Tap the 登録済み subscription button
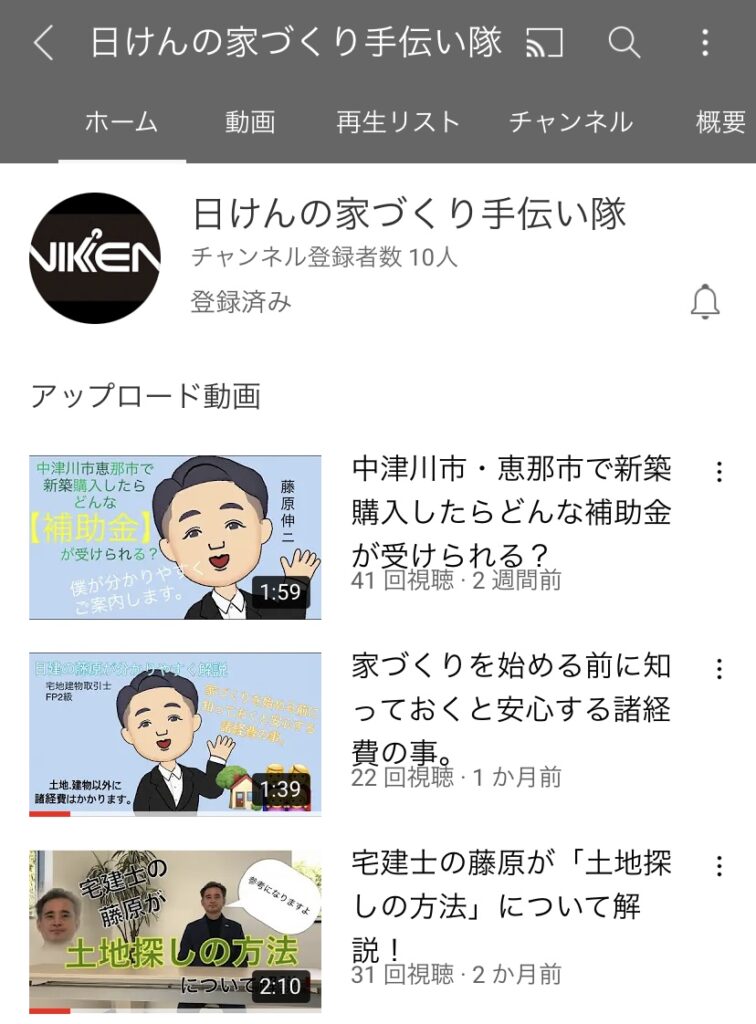 241,301
